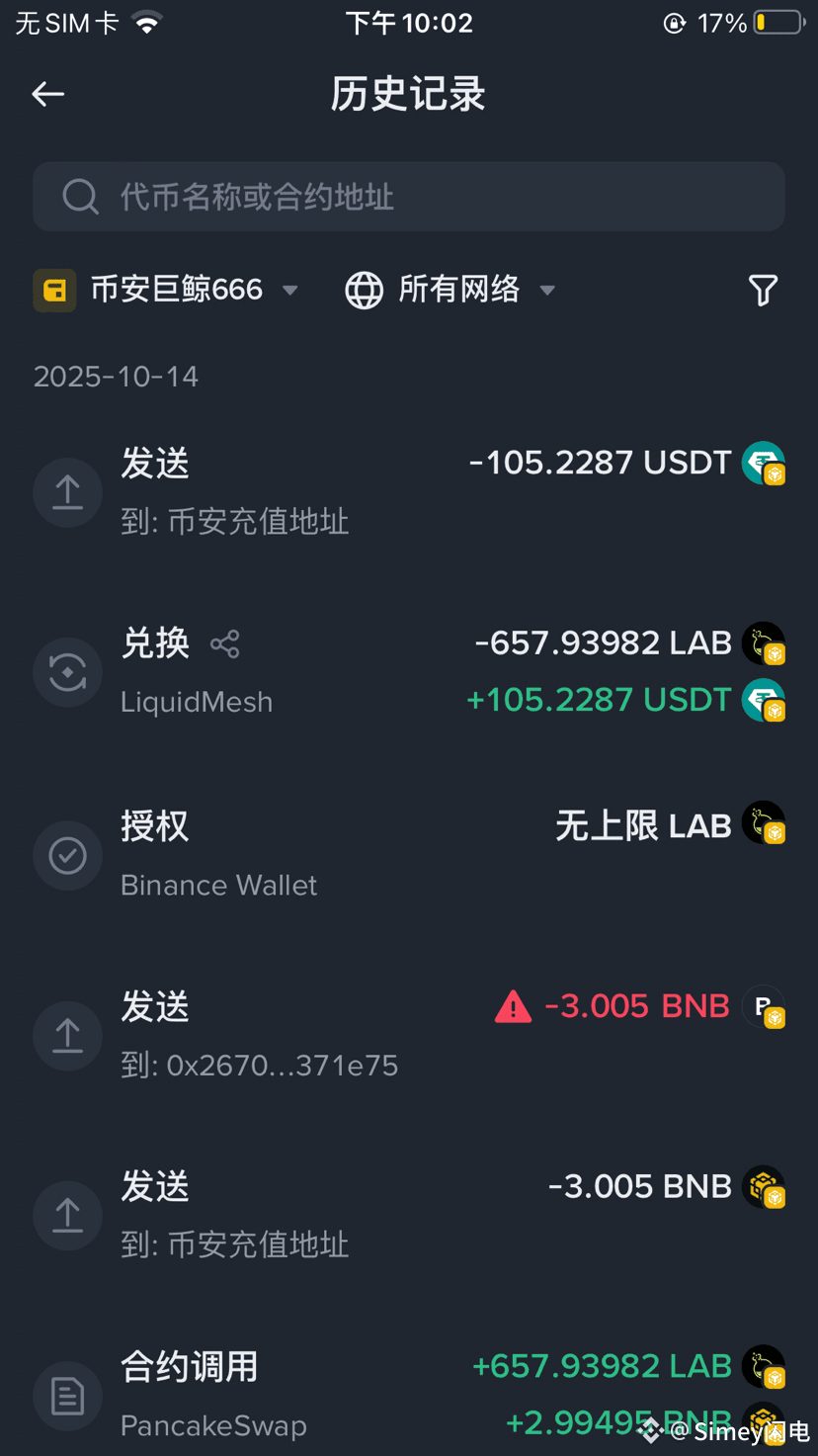Open the 币安巨鲸666 wallet dropdown
818x1456 pixels.
[x=166, y=290]
